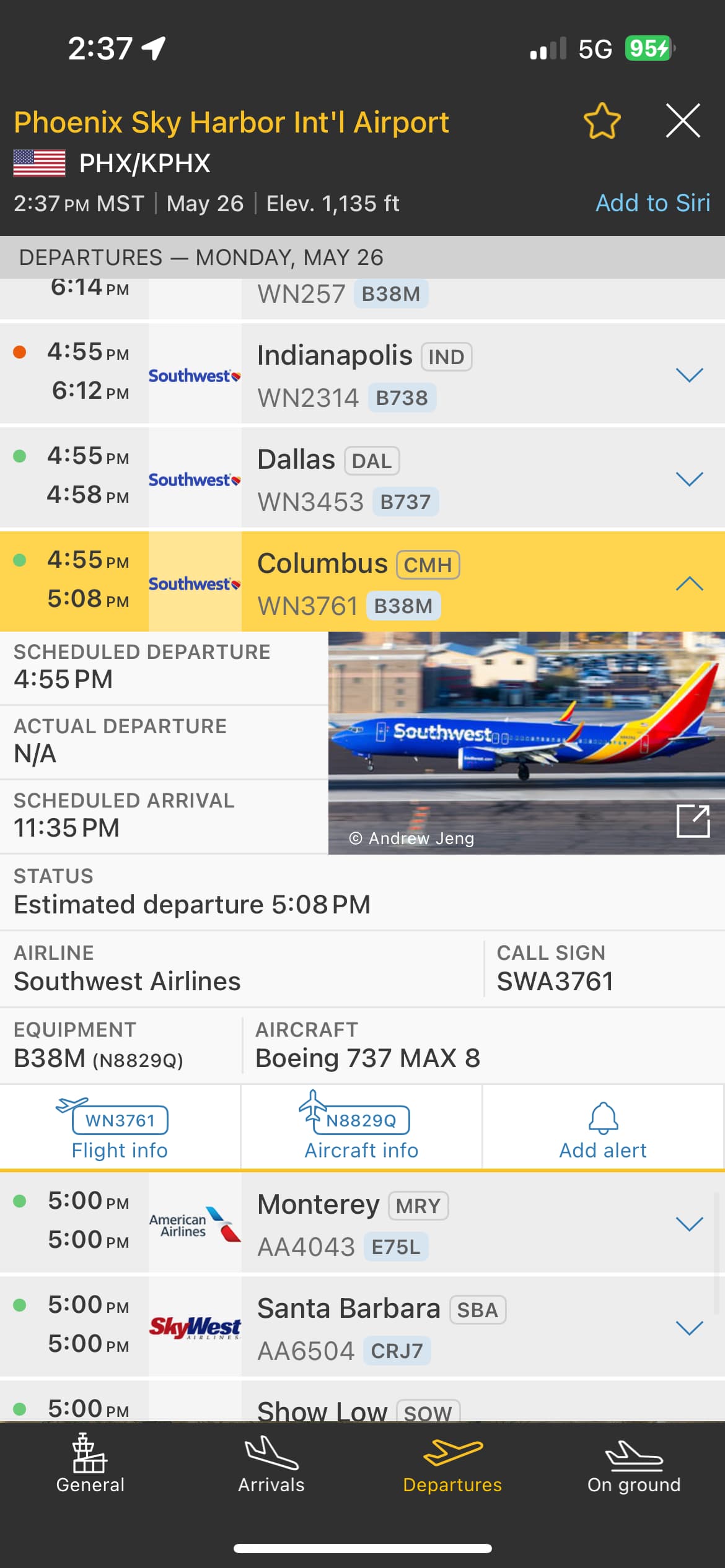Switch to the Arrivals tab
This screenshot has height=1568, width=725.
click(271, 1465)
